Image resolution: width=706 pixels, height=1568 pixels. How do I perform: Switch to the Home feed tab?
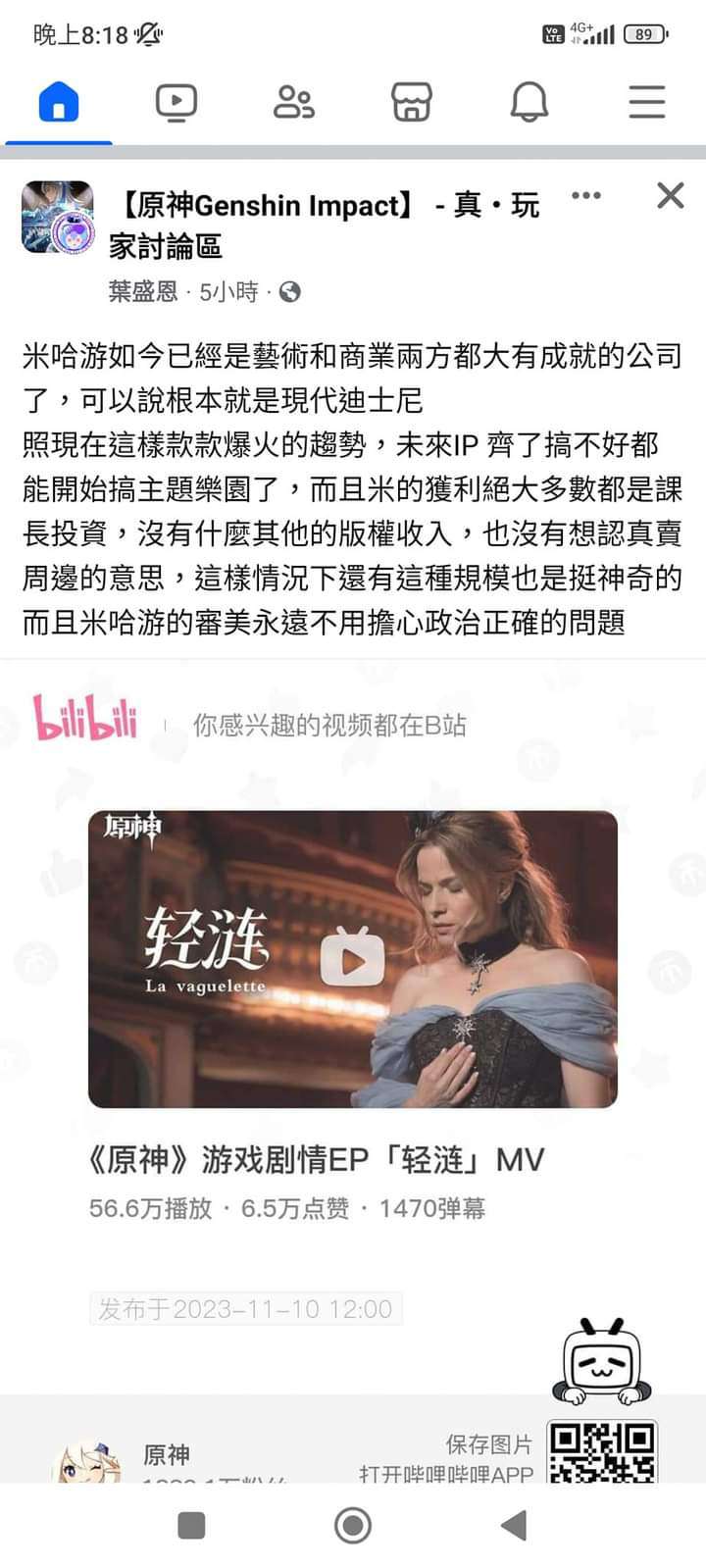coord(59,102)
